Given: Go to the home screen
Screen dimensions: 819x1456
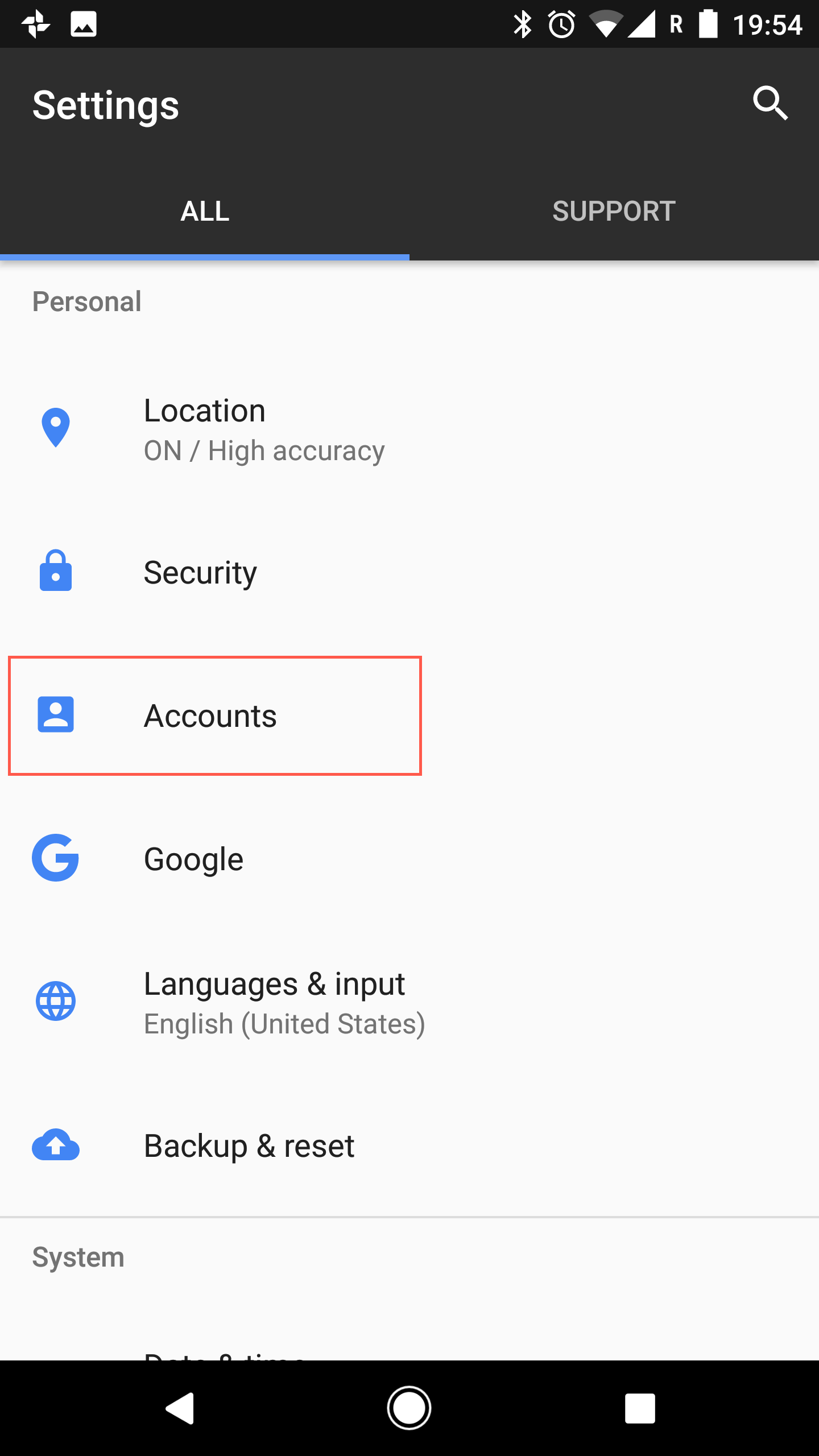Looking at the screenshot, I should click(x=409, y=1408).
